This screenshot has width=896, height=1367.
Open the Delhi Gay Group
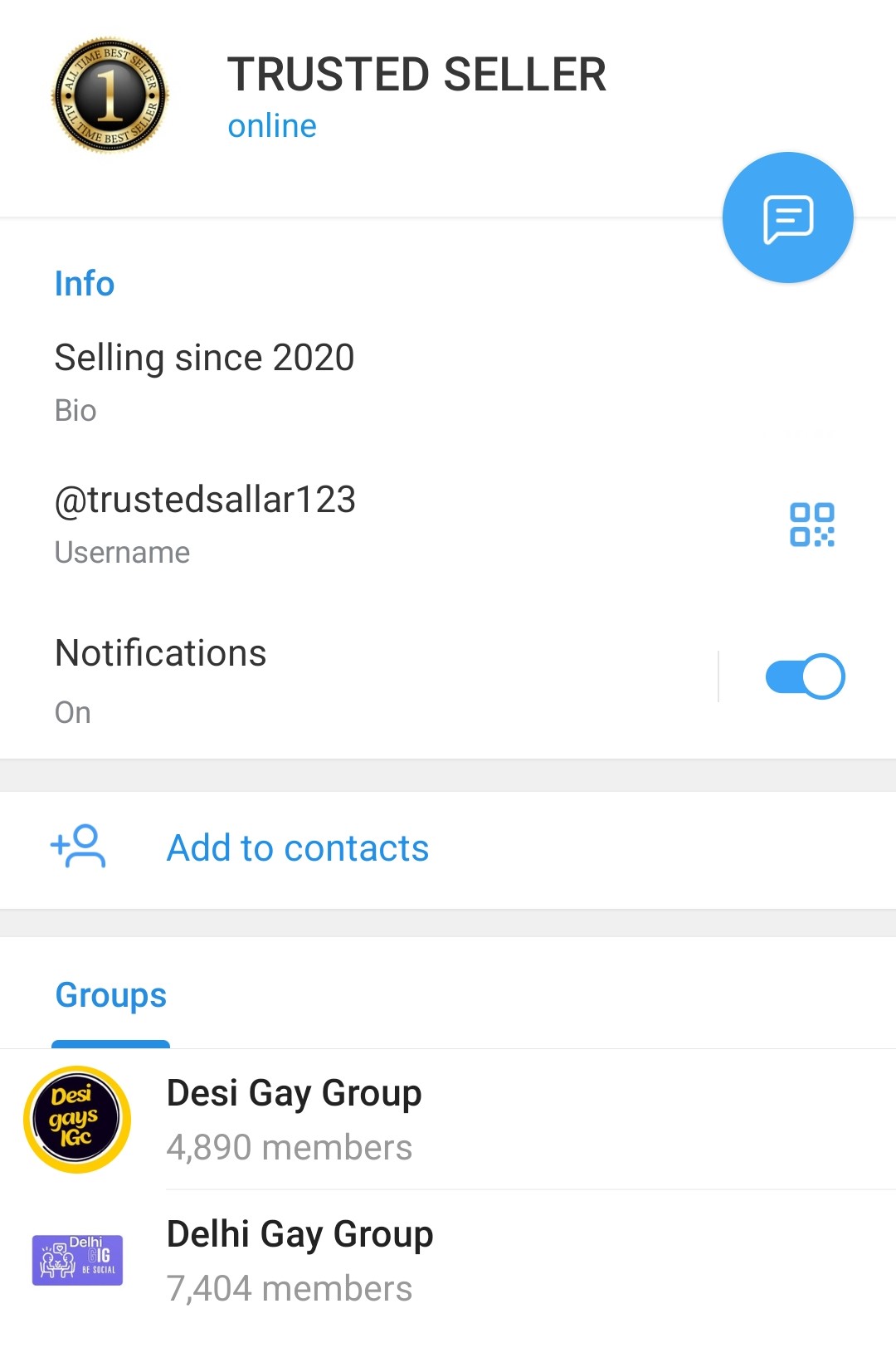299,1259
